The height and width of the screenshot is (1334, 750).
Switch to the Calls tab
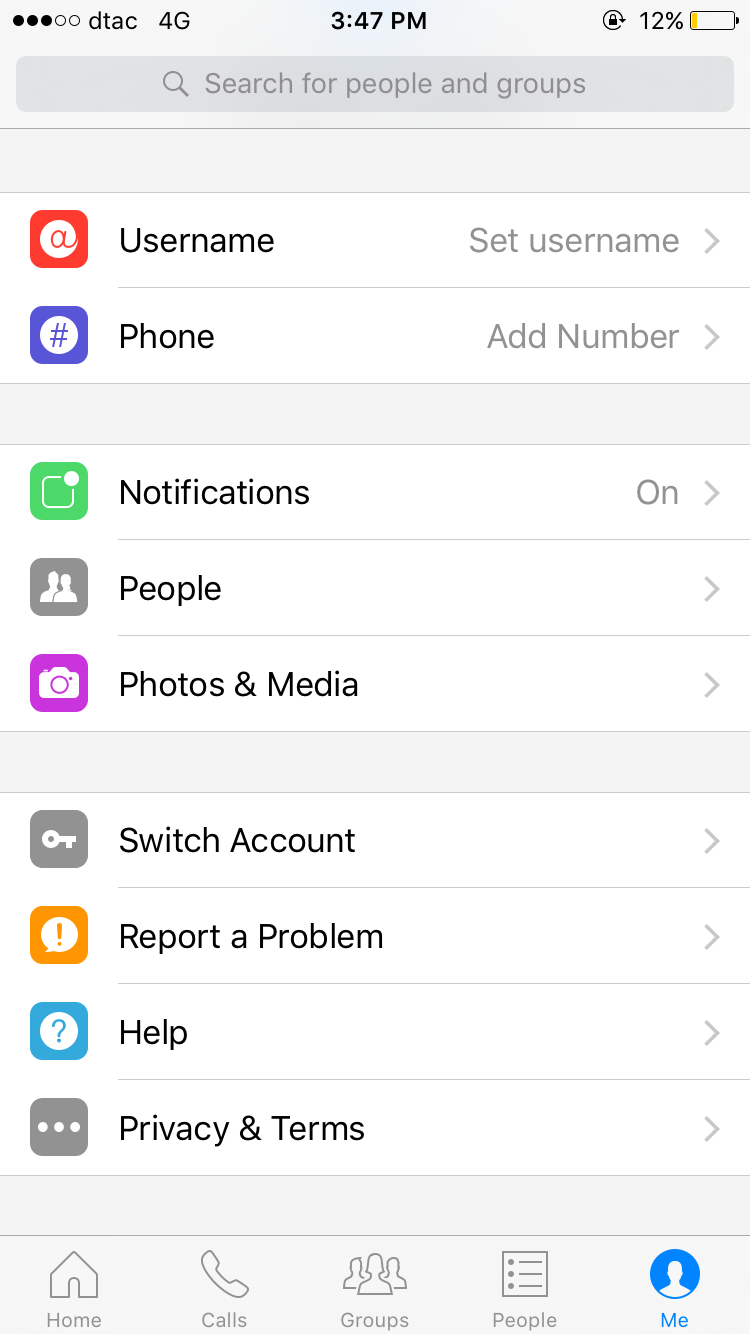224,1288
